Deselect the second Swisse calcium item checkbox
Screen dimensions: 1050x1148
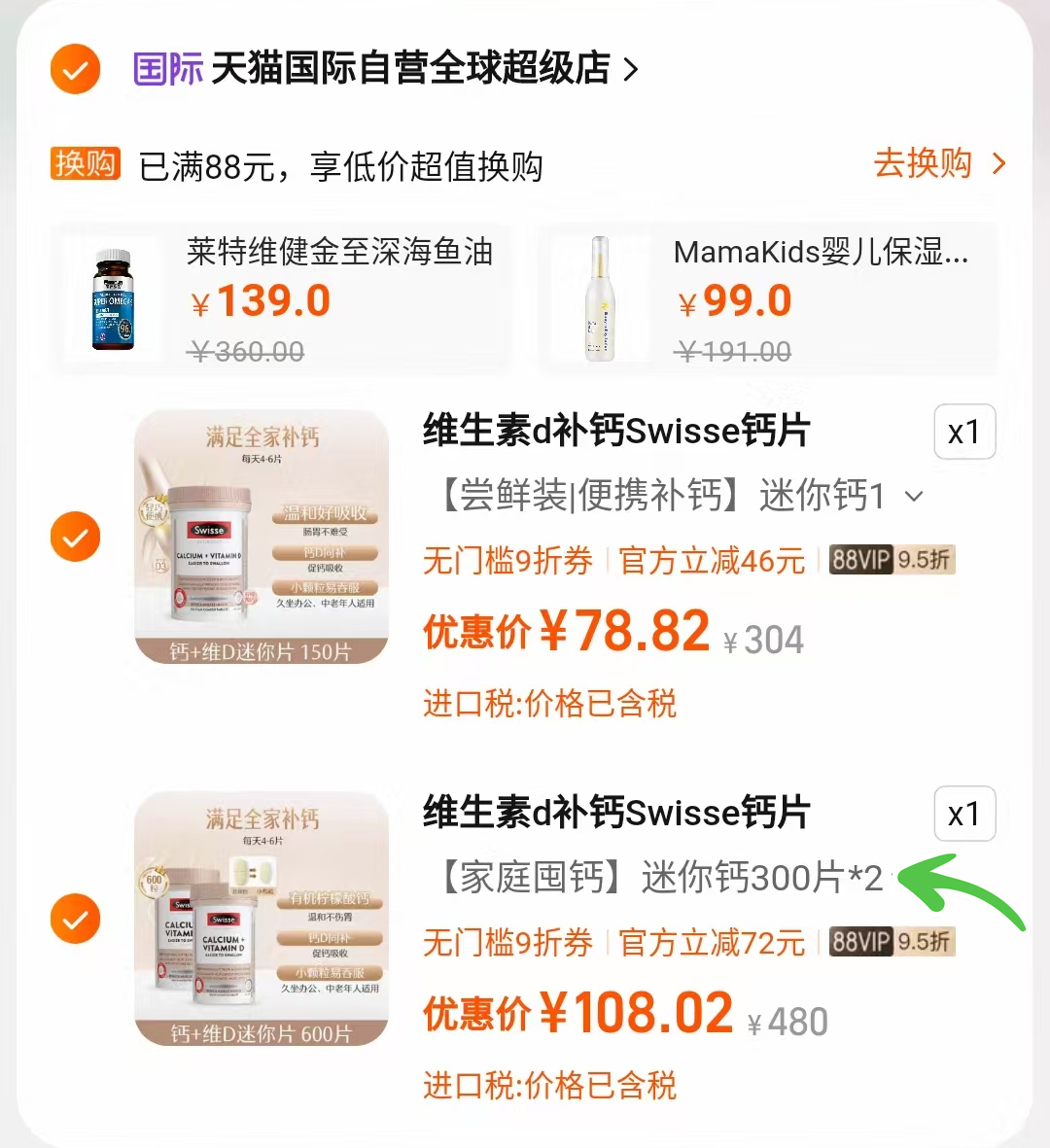tap(75, 919)
